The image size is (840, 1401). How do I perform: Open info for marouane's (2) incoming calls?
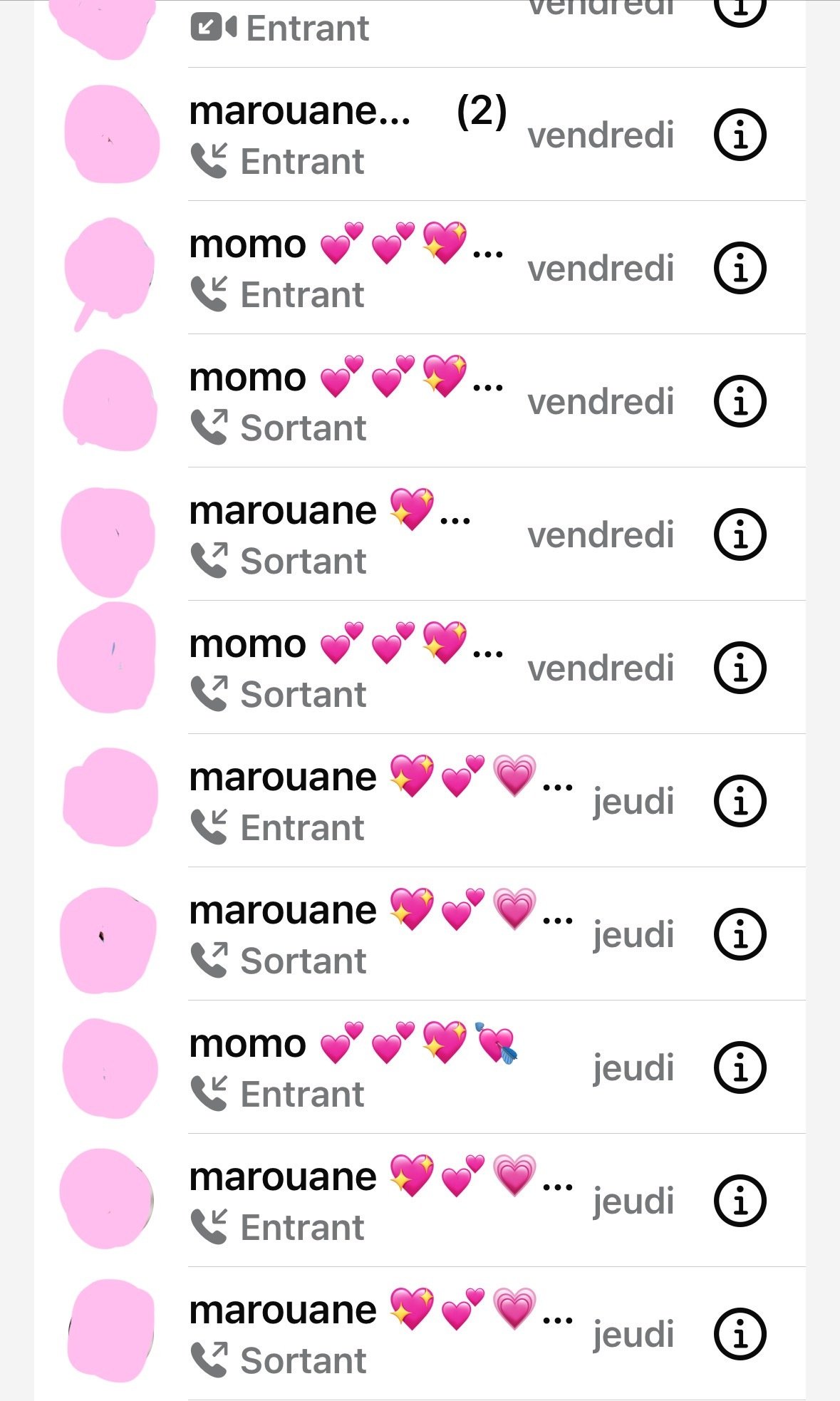point(740,135)
